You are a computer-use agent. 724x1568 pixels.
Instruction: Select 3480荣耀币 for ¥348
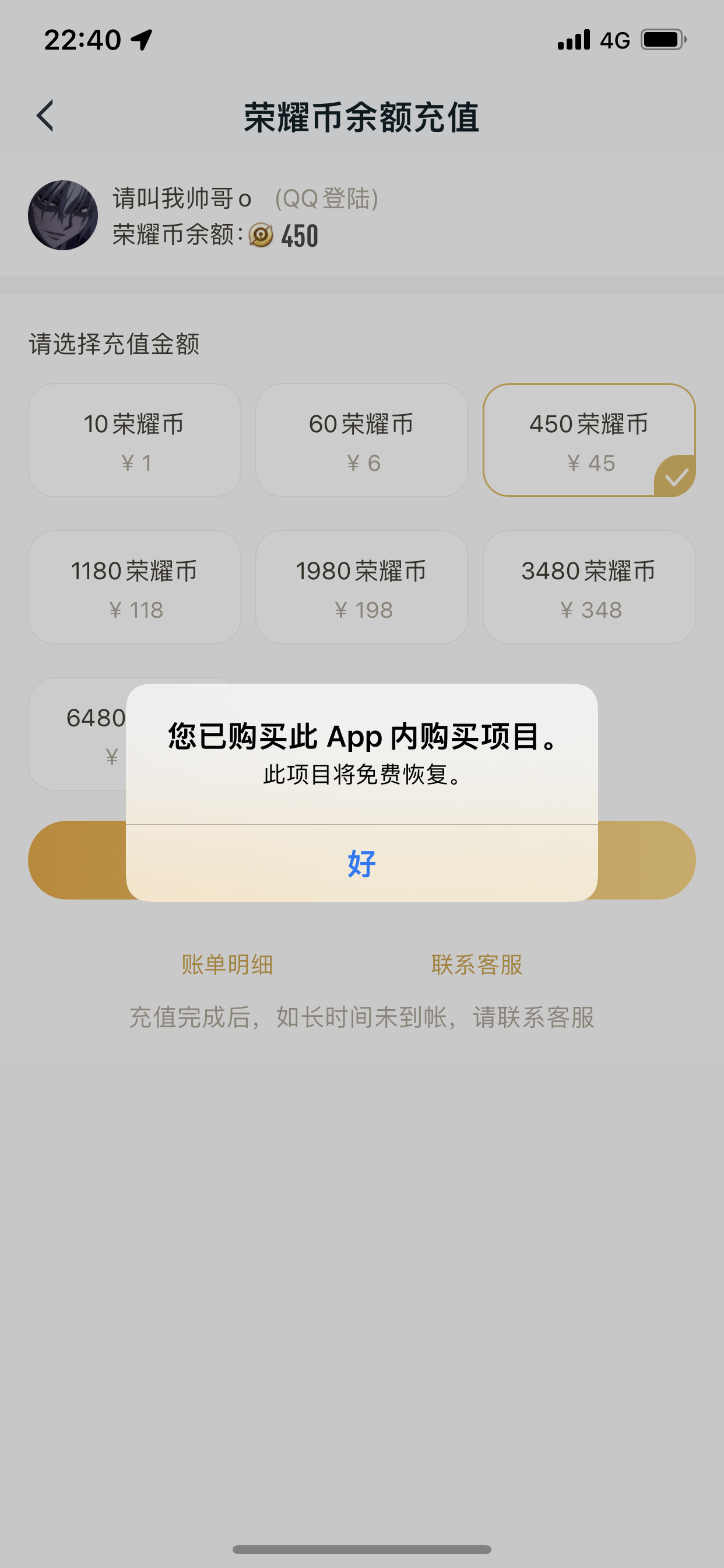pos(588,587)
